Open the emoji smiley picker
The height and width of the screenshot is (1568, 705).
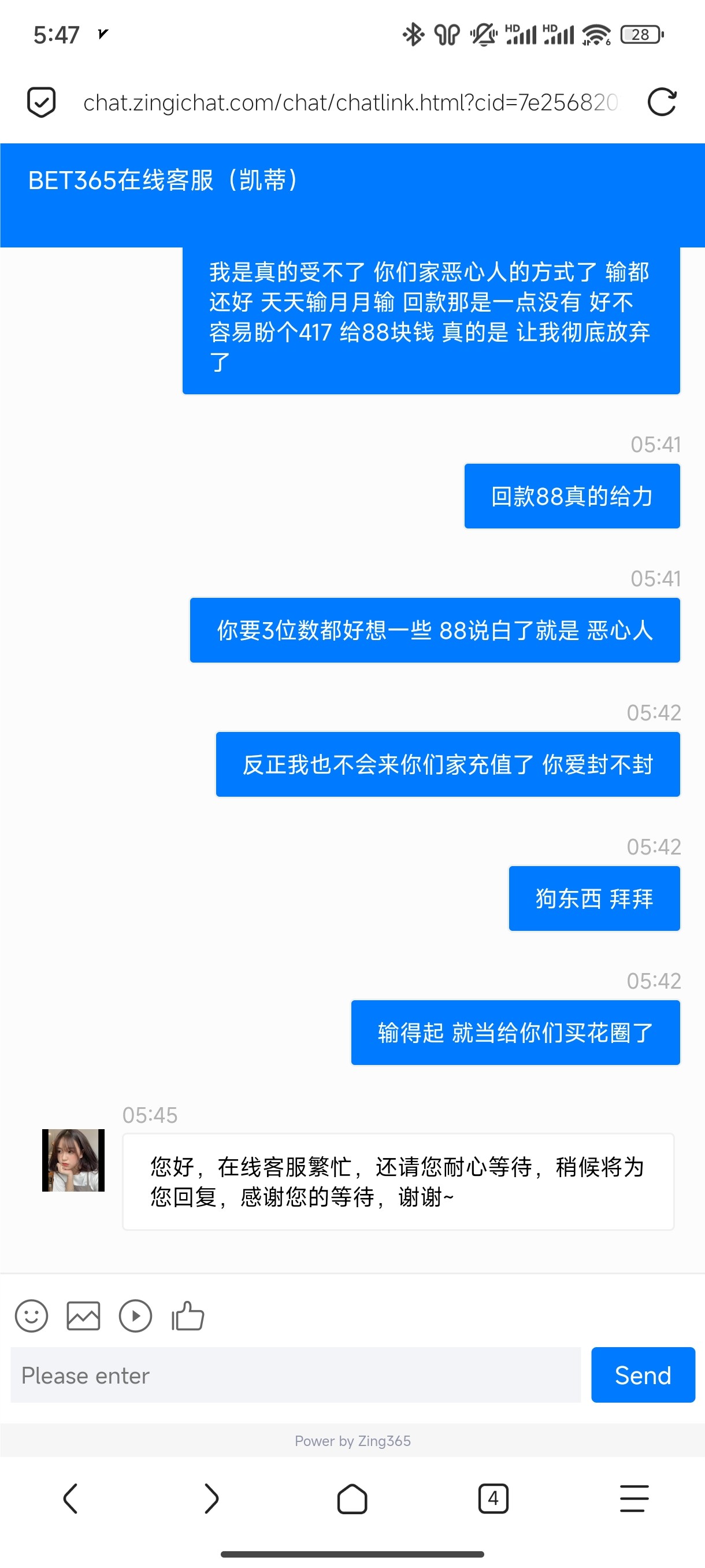tap(31, 1315)
